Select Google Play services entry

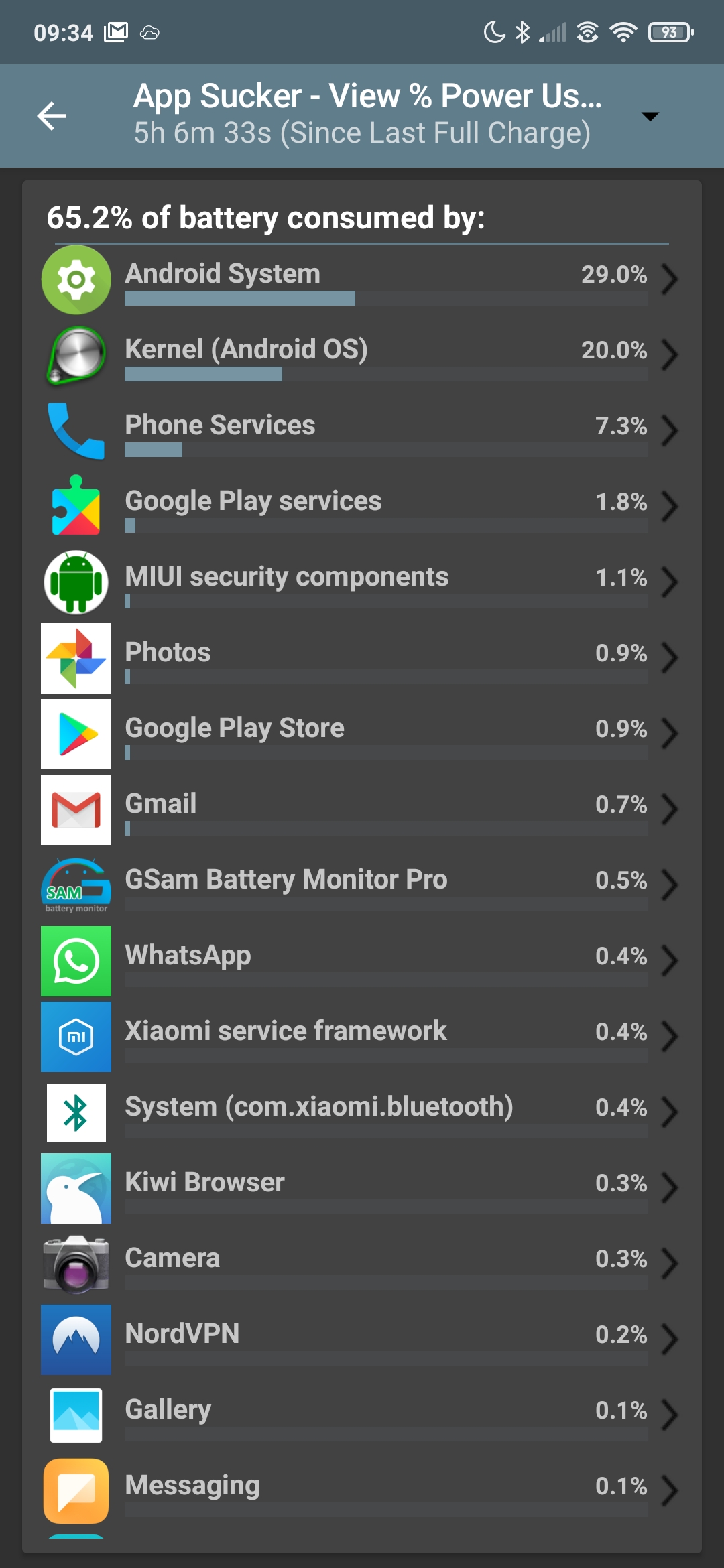[362, 507]
